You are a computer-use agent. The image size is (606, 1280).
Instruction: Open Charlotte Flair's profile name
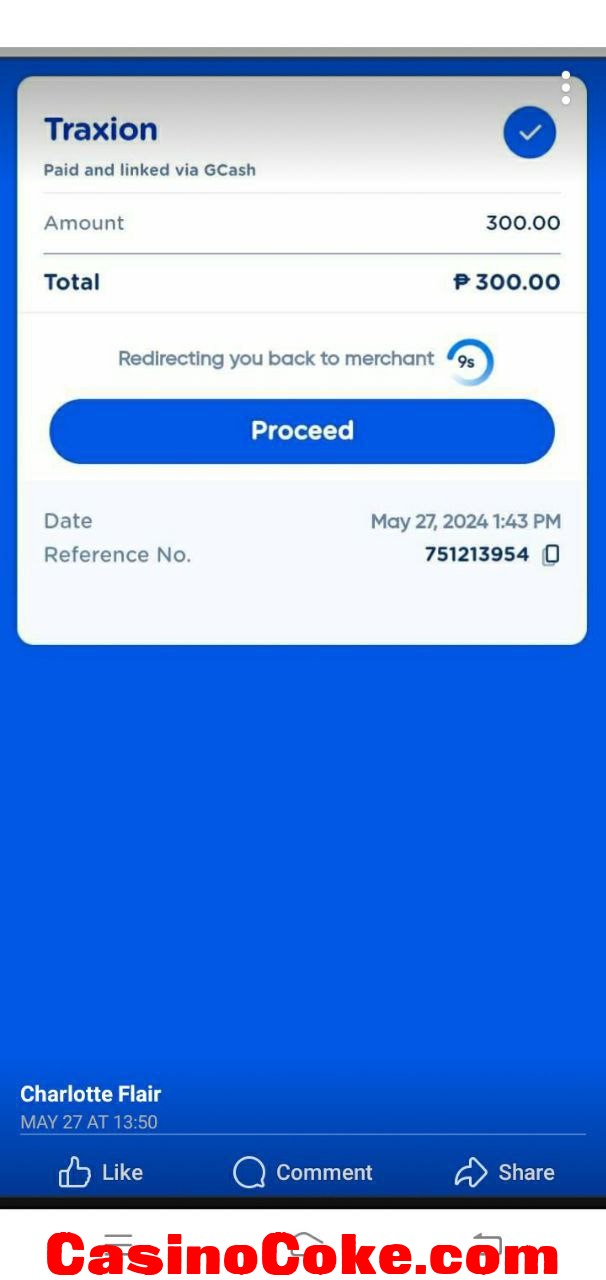pyautogui.click(x=91, y=1094)
